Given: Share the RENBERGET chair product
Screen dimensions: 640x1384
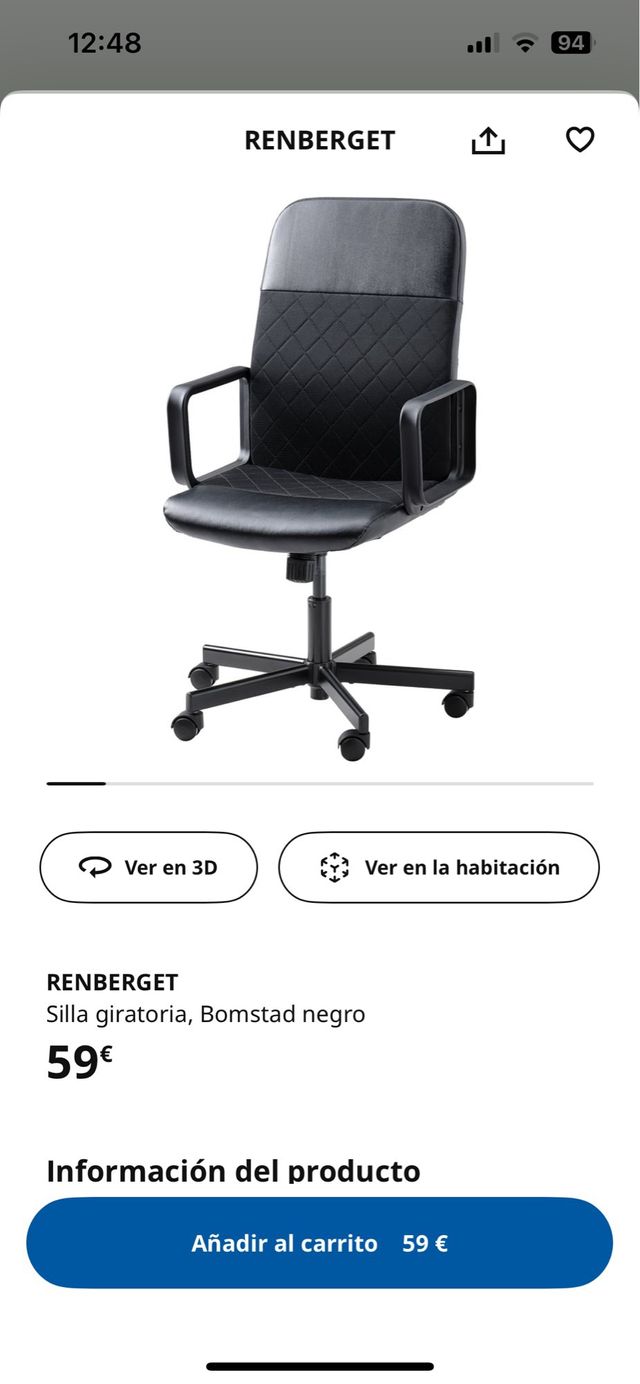Looking at the screenshot, I should tap(488, 141).
